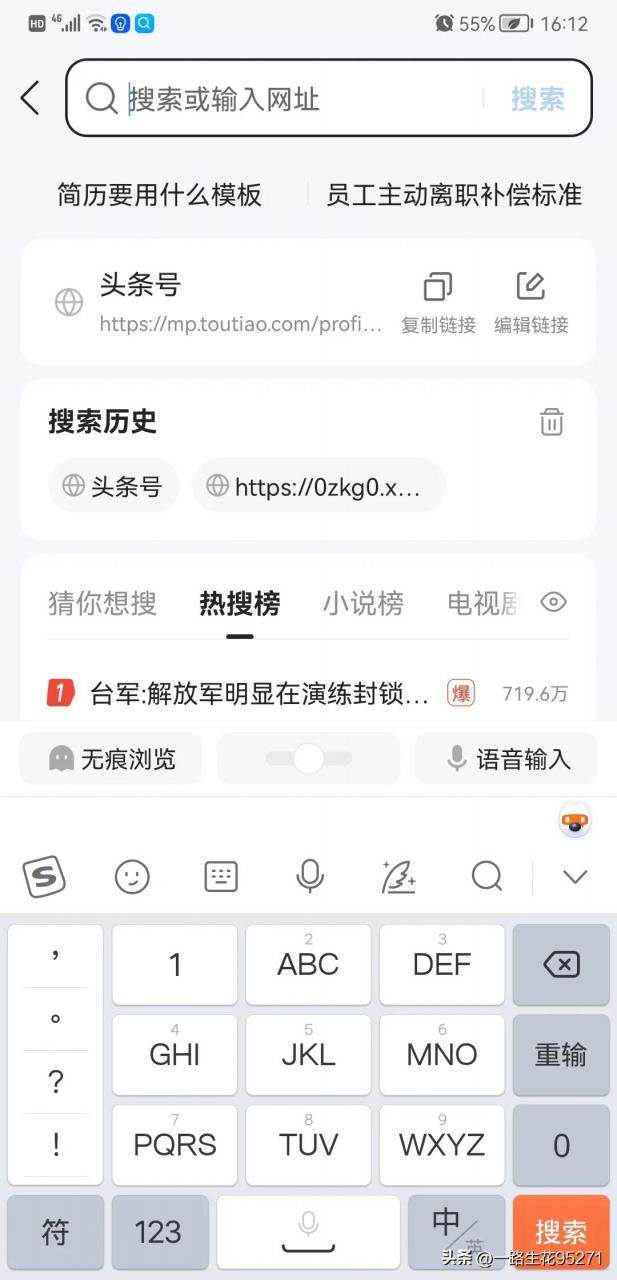Copy the 头条号 link with 复制链接

[438, 302]
